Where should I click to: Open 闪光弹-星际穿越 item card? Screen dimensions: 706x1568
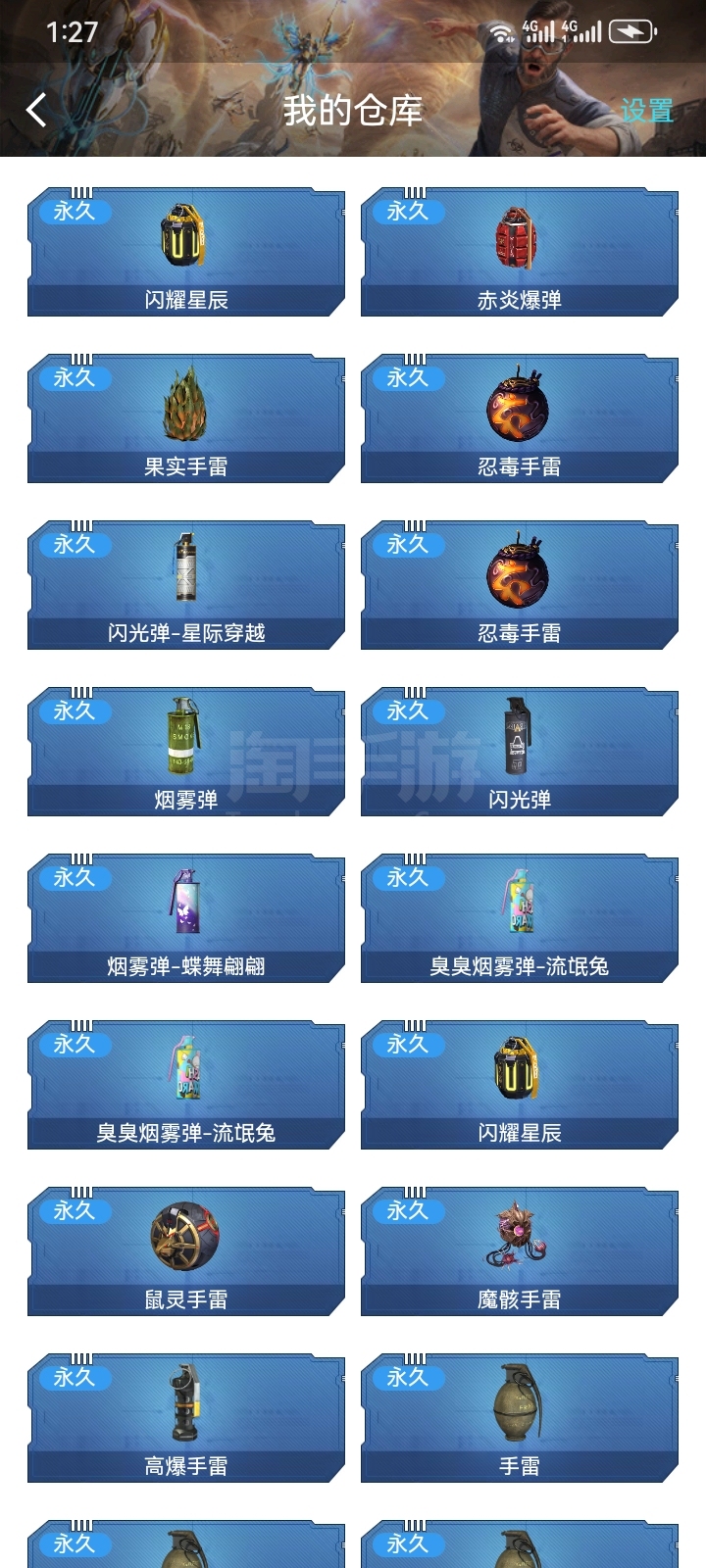(x=185, y=585)
